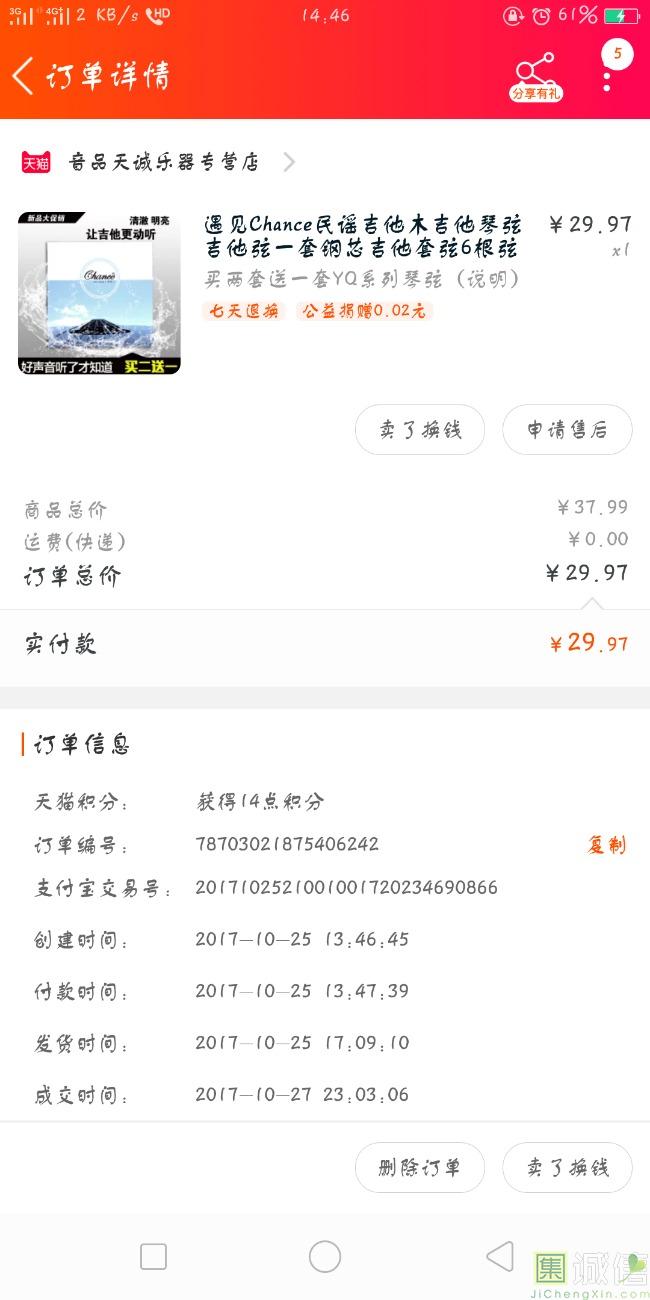This screenshot has width=650, height=1300.
Task: Open recent apps via square button
Action: pos(153,1257)
